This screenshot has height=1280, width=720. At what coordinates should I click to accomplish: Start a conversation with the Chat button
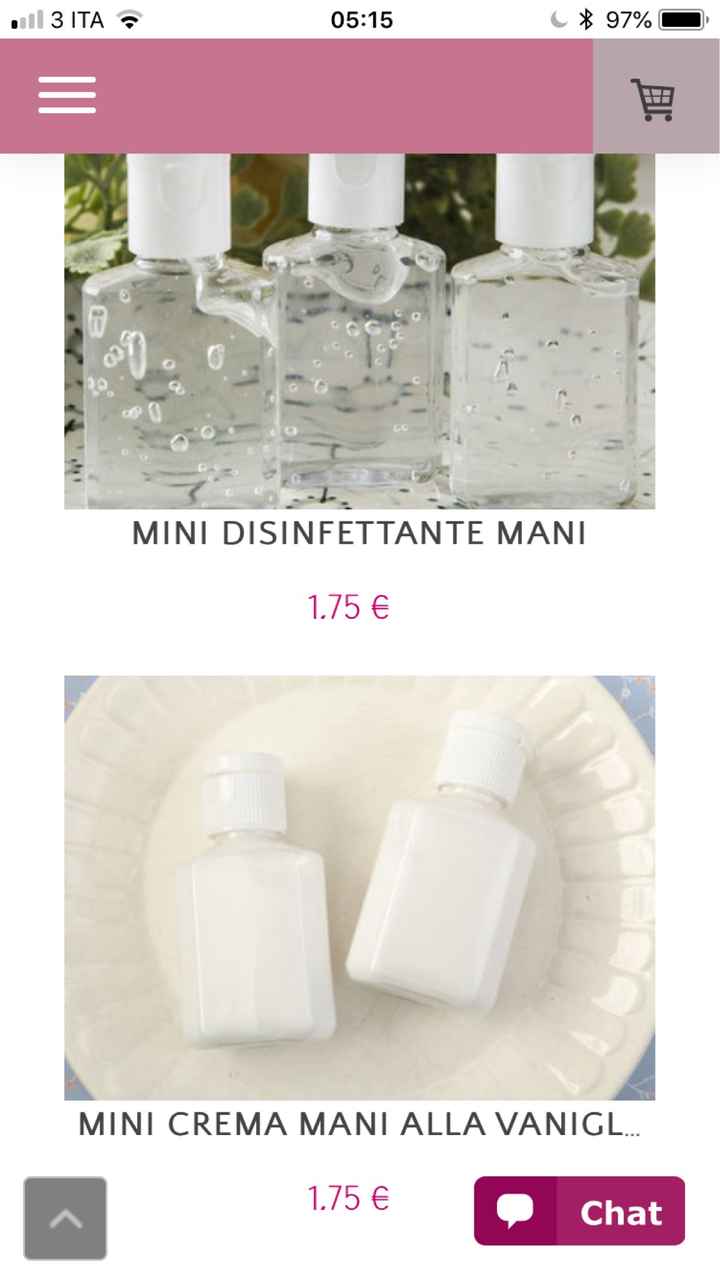pyautogui.click(x=579, y=1211)
